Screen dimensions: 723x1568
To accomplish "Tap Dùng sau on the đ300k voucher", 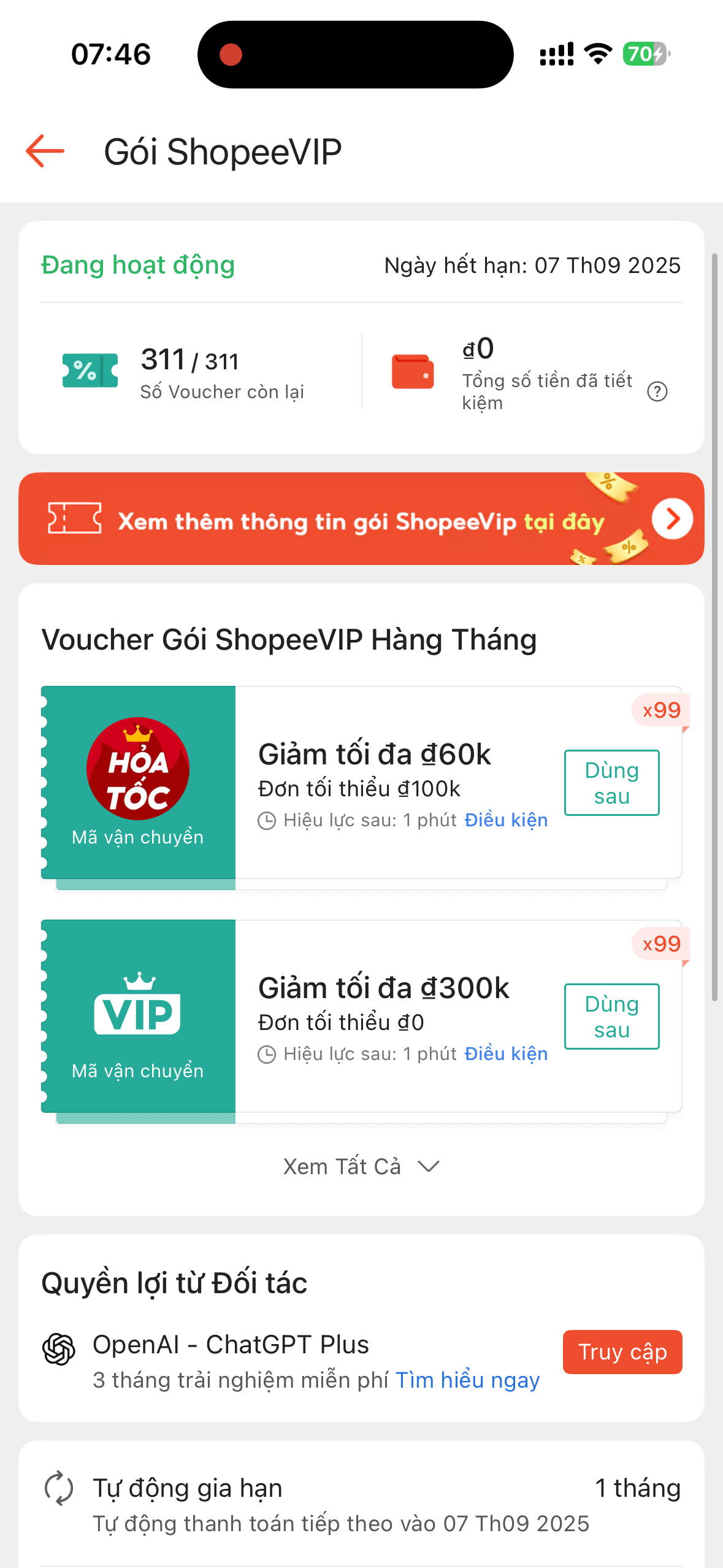I will click(611, 1017).
